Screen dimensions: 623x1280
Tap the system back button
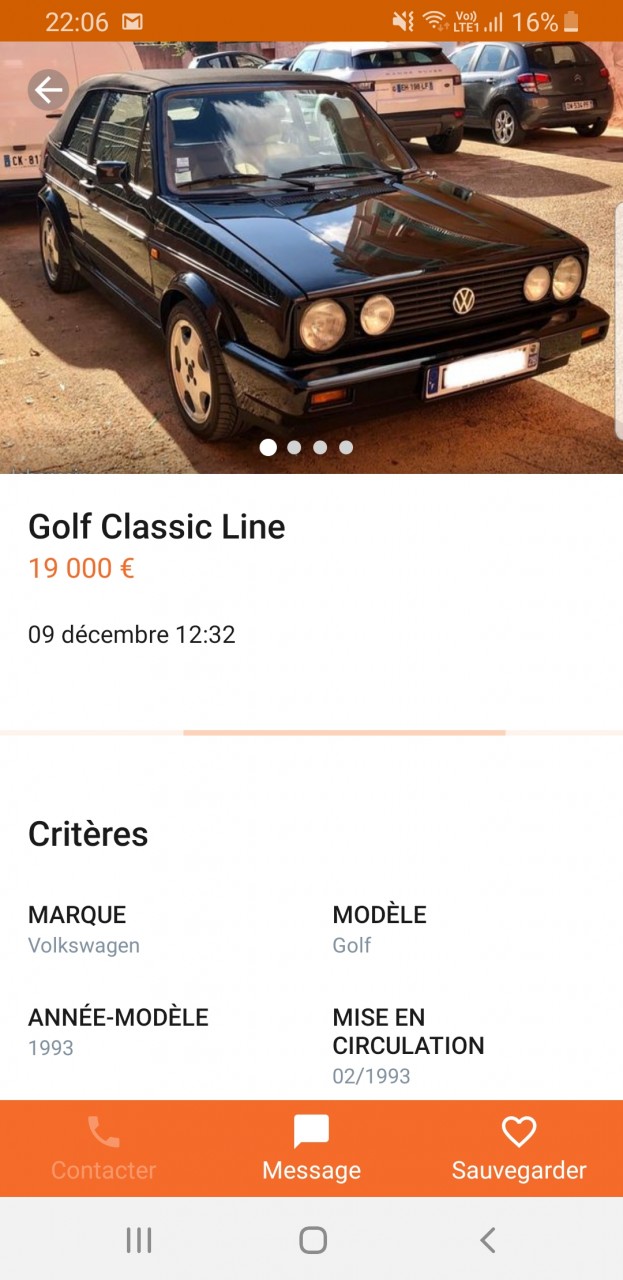tap(487, 1241)
